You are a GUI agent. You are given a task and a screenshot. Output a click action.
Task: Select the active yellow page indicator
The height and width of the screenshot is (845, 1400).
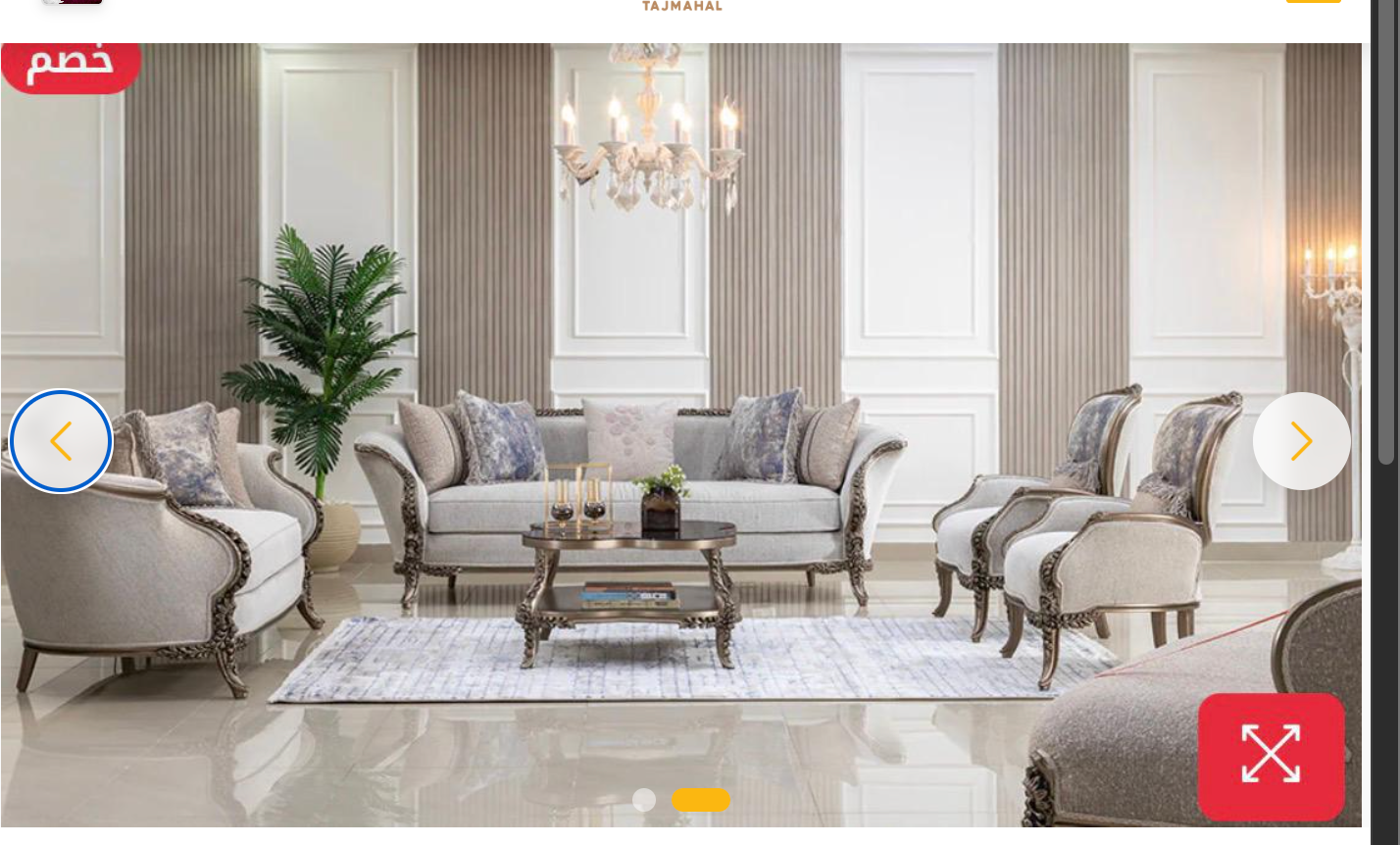[x=700, y=800]
